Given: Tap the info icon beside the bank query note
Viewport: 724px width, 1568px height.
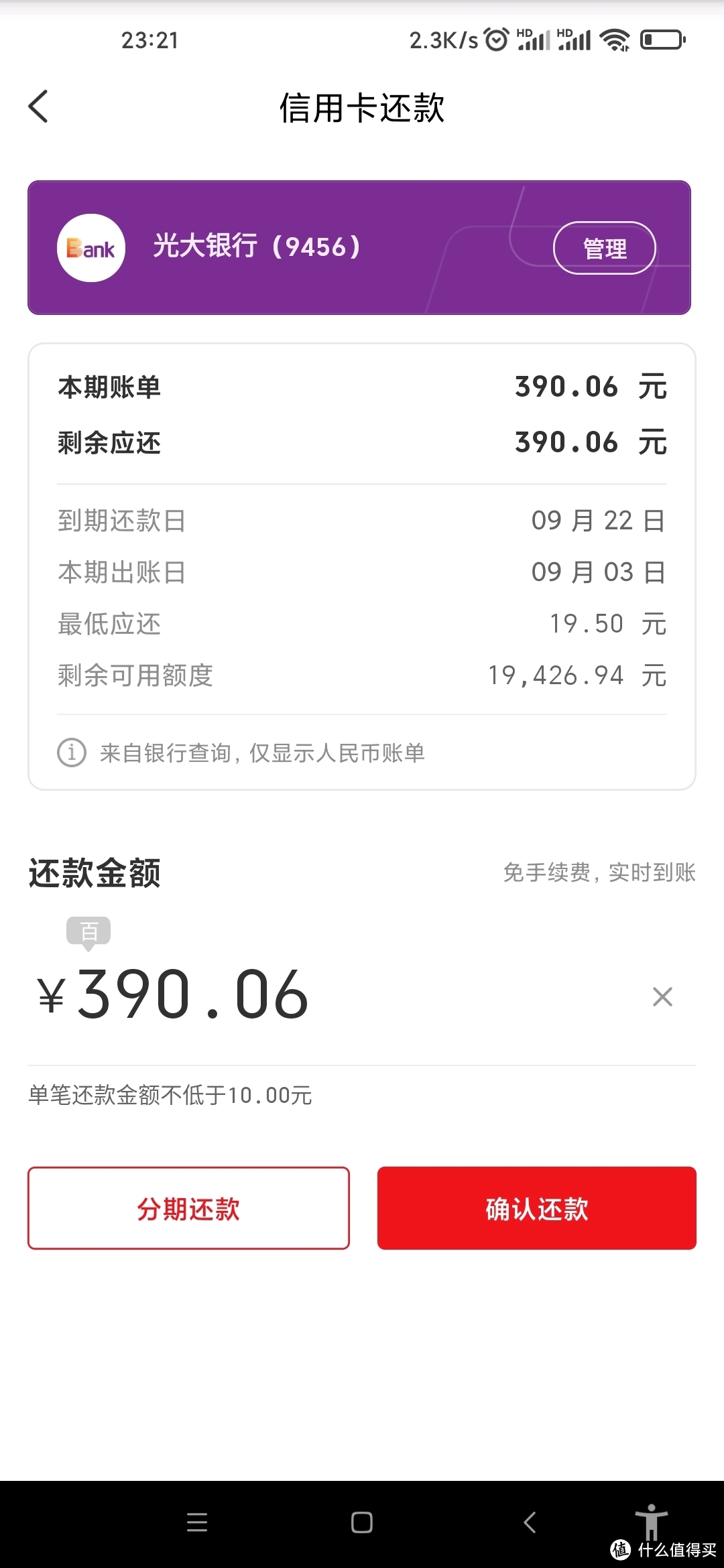Looking at the screenshot, I should (x=71, y=753).
